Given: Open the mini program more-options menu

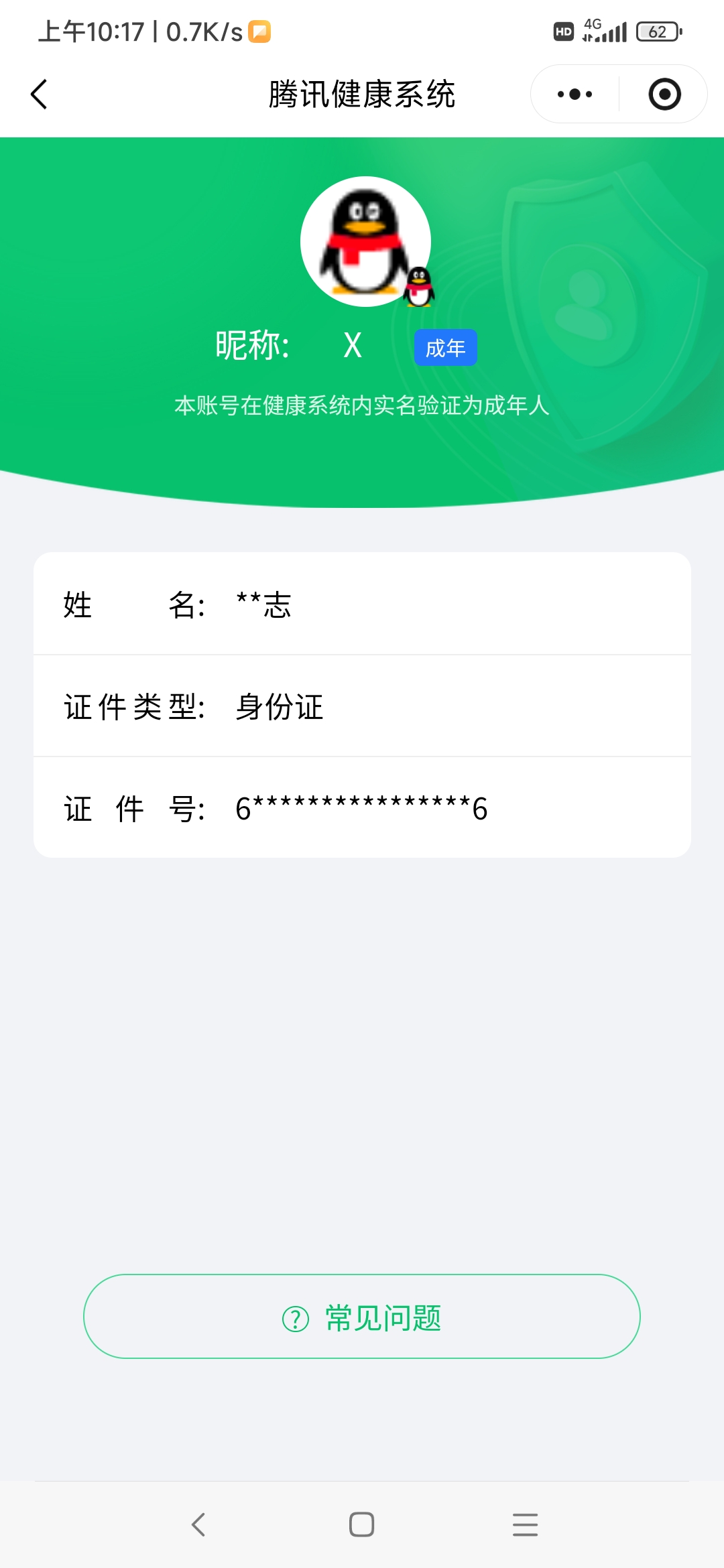Looking at the screenshot, I should 575,94.
